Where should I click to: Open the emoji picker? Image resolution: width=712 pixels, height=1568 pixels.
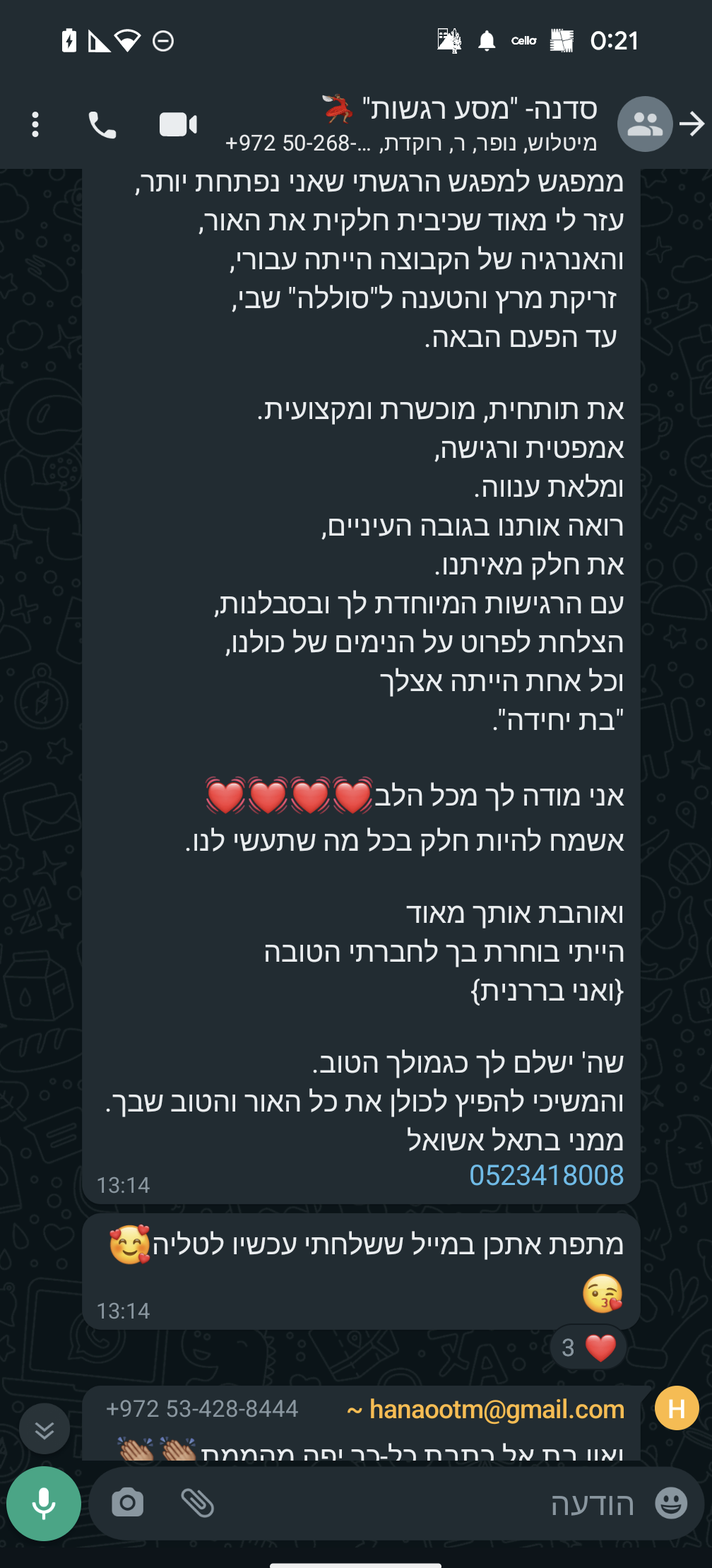pos(671,1503)
